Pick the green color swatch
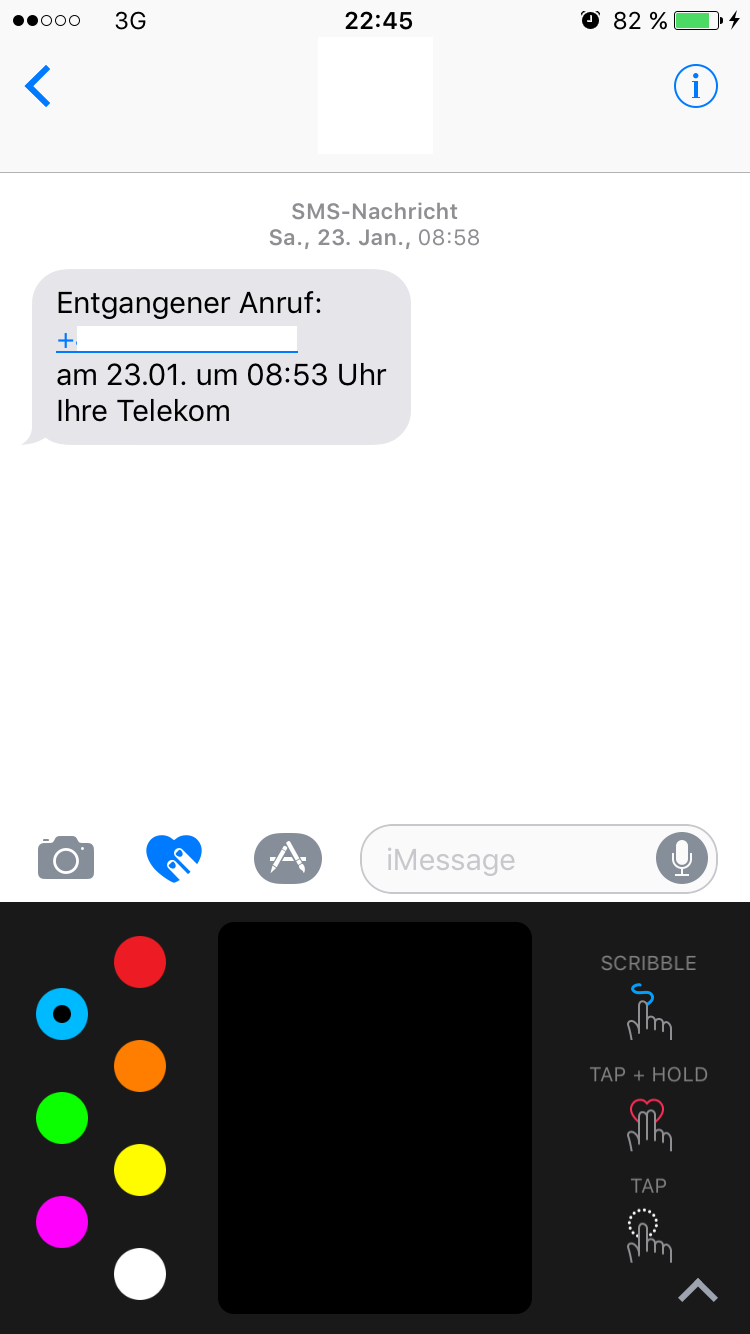The width and height of the screenshot is (750, 1334). pos(62,1118)
